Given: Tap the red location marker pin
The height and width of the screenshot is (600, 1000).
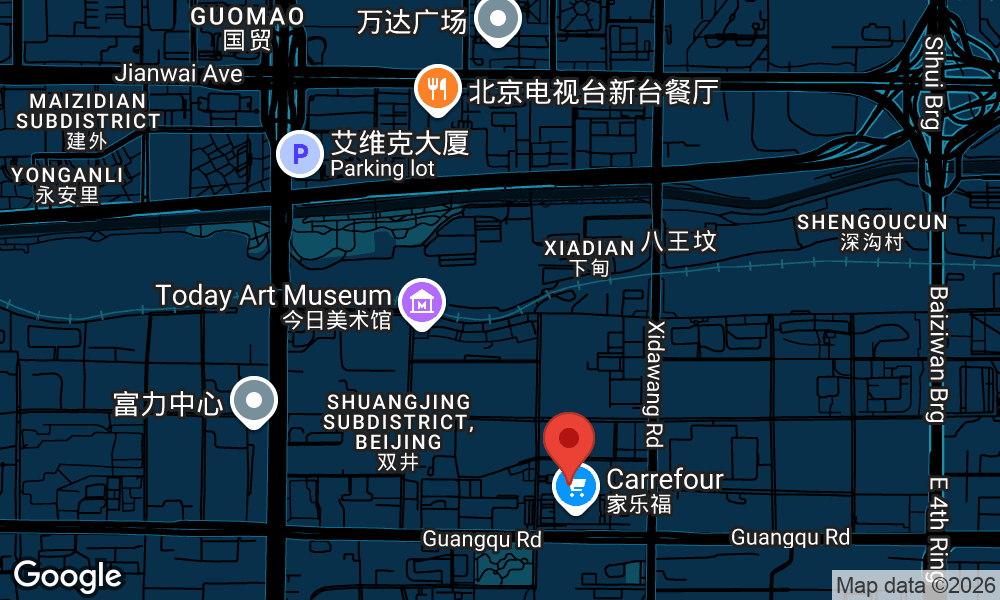Looking at the screenshot, I should click(569, 440).
